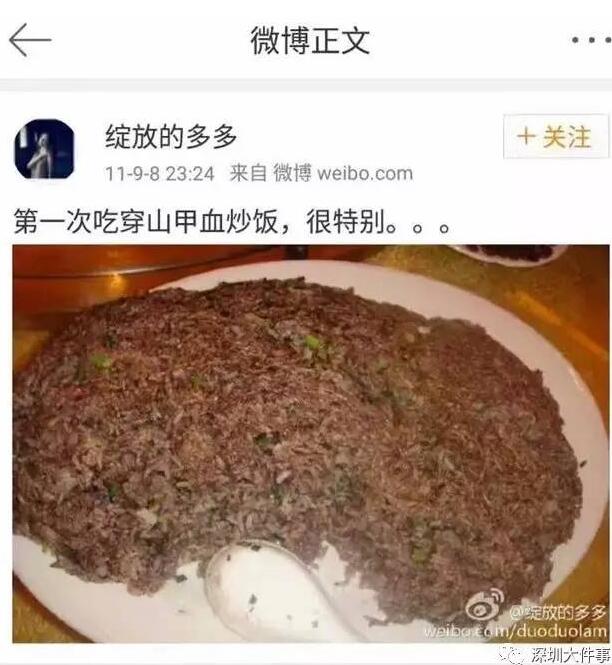Go back using the arrow icon
This screenshot has height=665, width=612.
tap(30, 40)
